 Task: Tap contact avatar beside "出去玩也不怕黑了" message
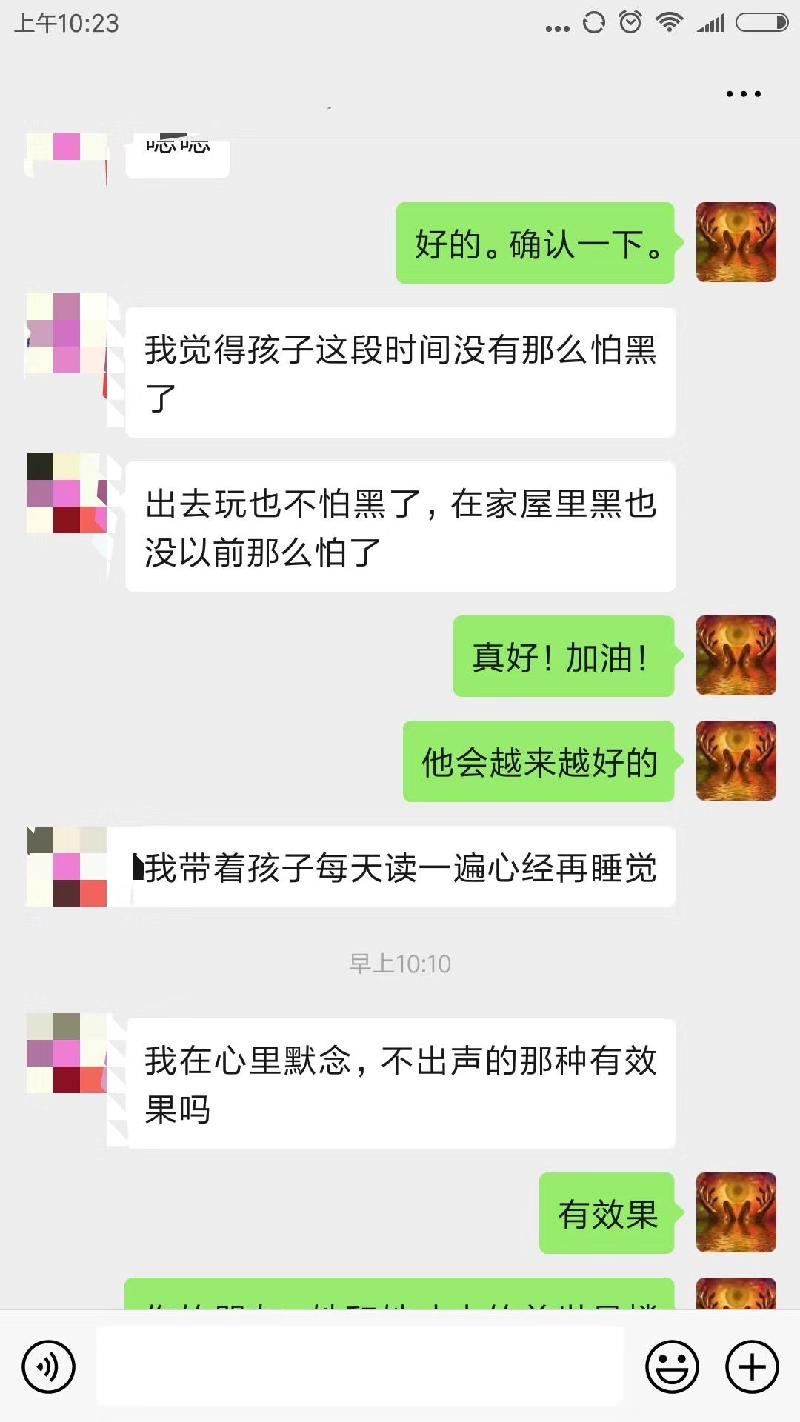(66, 493)
